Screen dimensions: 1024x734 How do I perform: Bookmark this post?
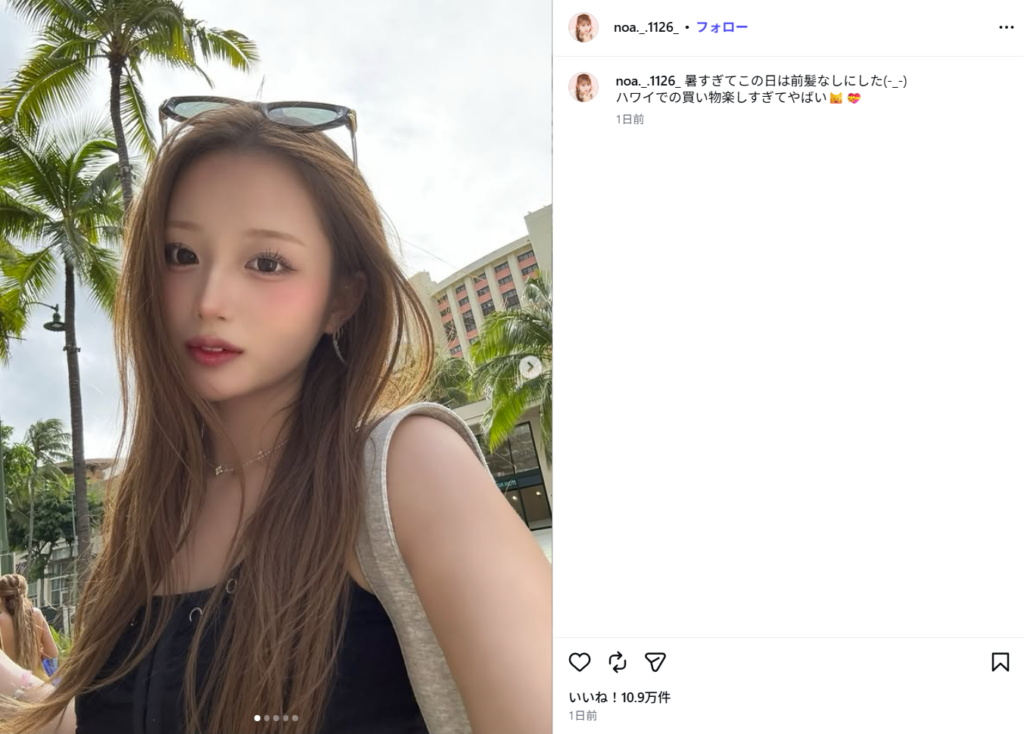click(1000, 662)
